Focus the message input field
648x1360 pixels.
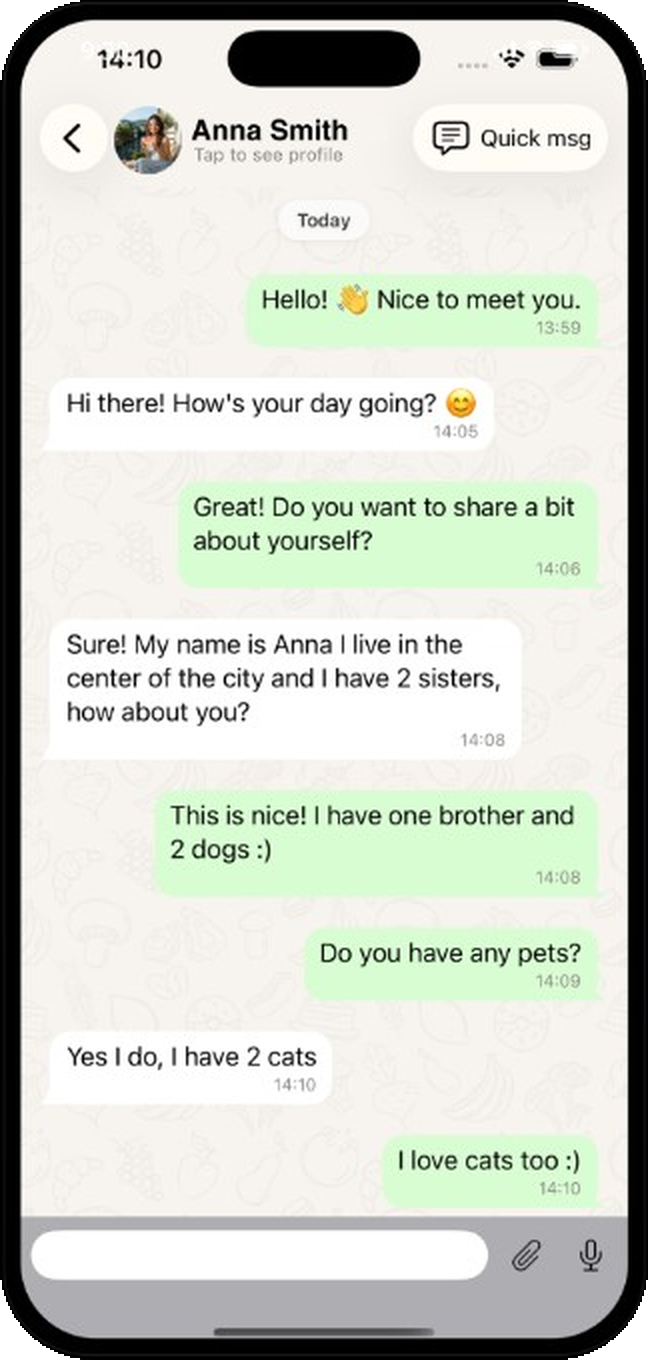[259, 1255]
